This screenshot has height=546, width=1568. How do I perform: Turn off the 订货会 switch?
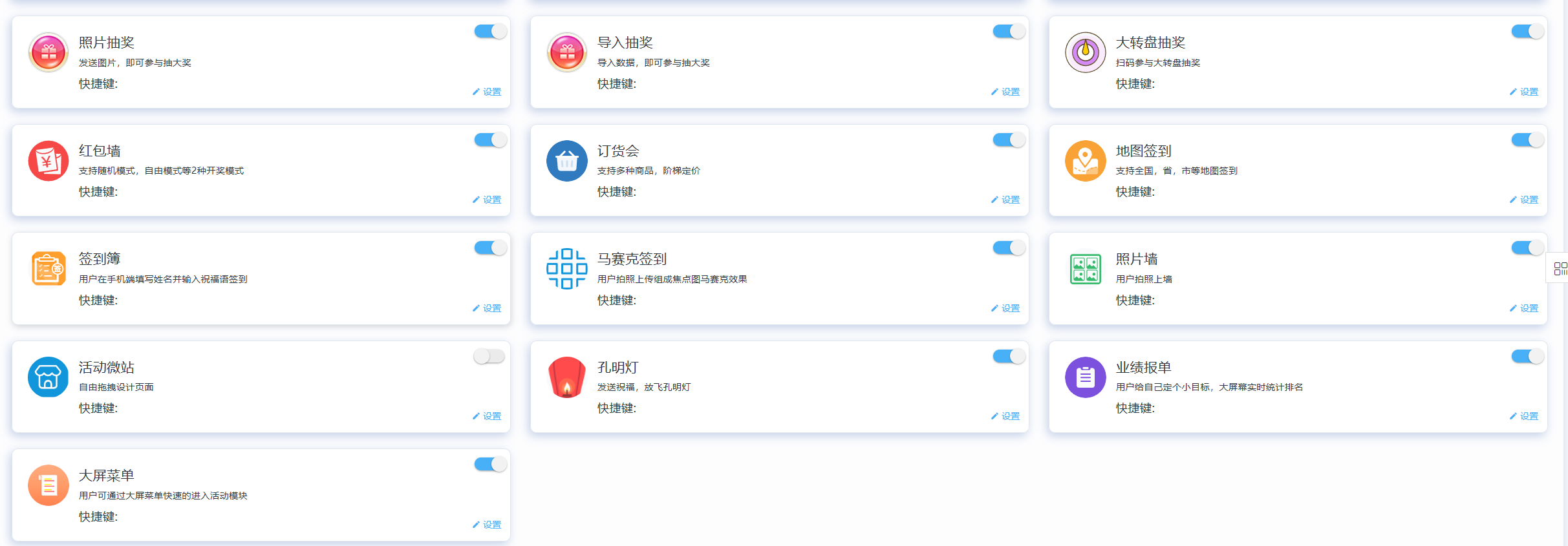pos(1009,140)
